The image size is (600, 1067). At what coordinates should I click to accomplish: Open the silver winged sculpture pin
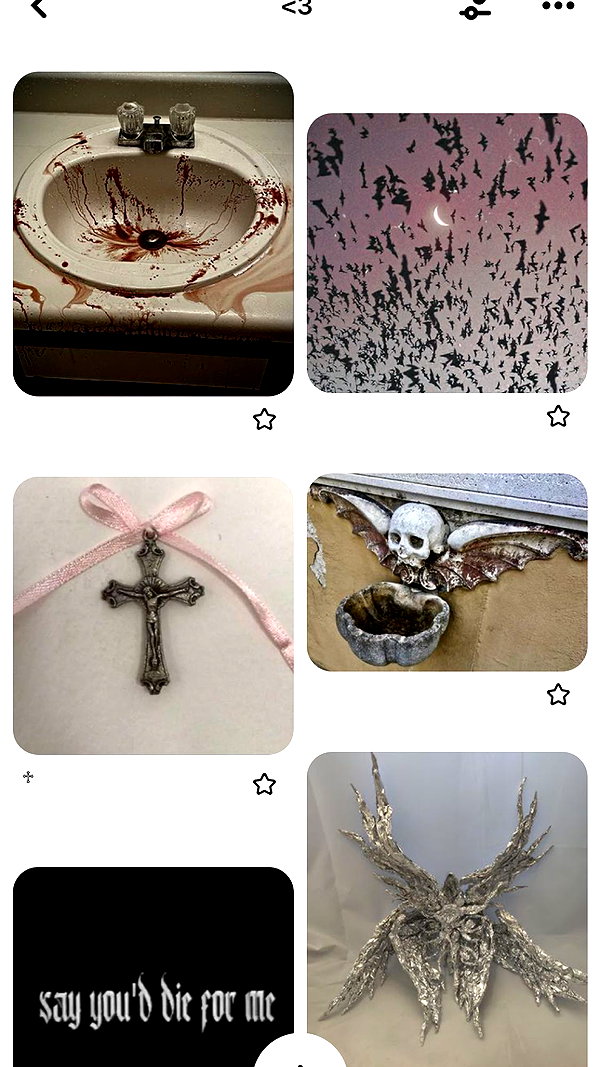pyautogui.click(x=447, y=909)
